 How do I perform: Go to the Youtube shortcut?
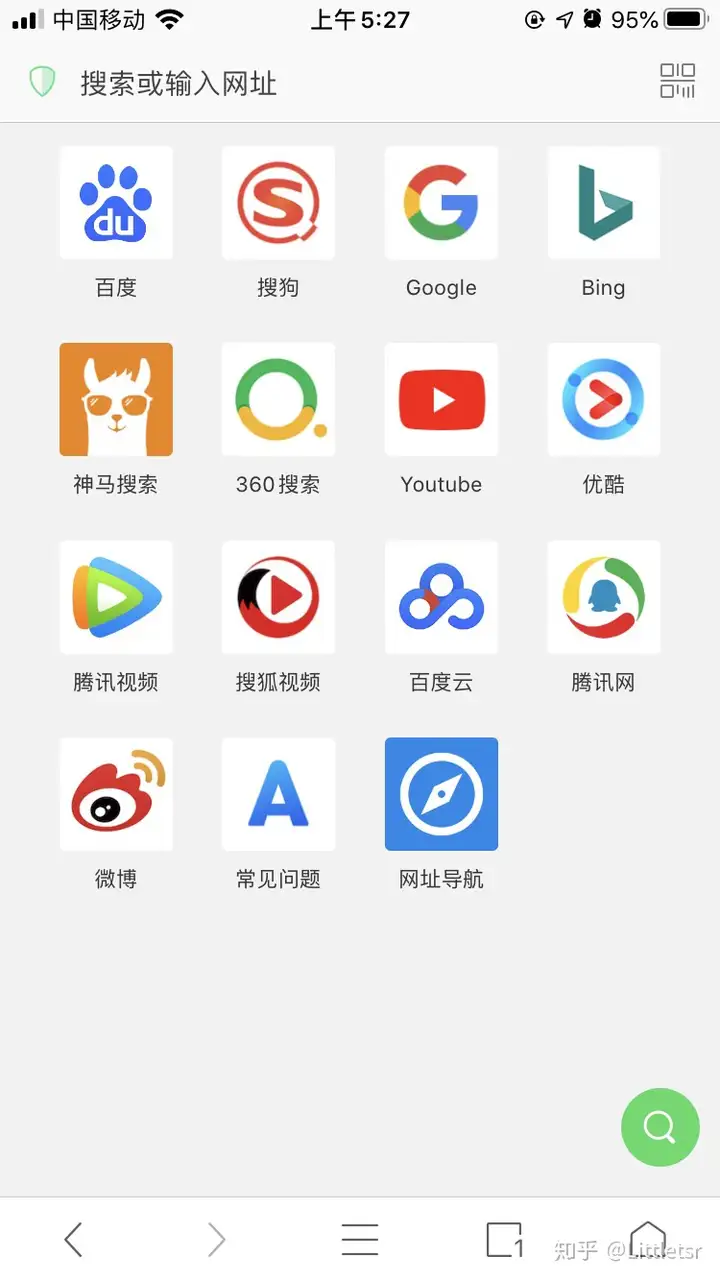(441, 400)
